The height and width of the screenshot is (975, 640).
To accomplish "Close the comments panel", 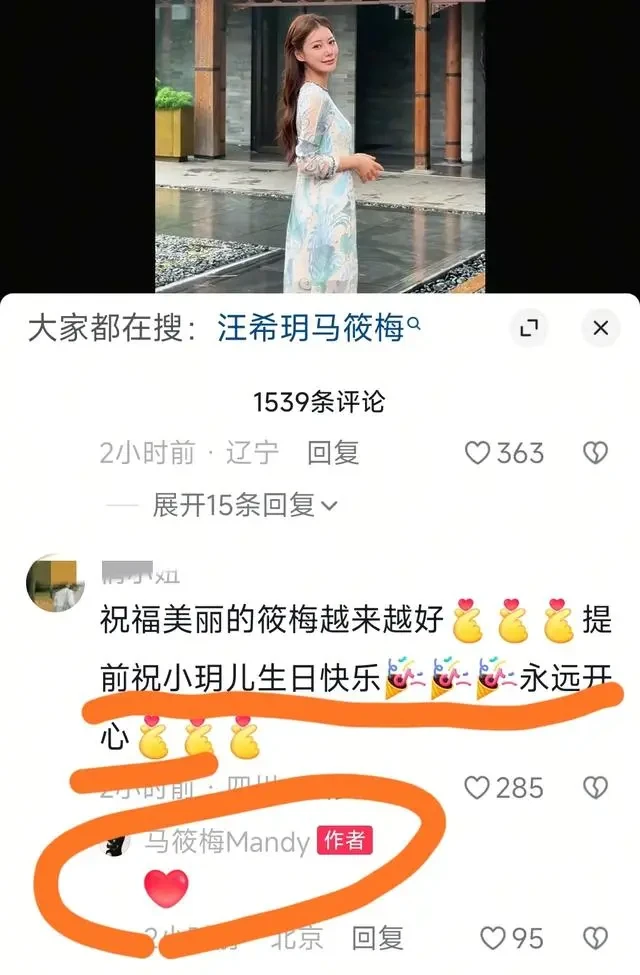I will (600, 328).
